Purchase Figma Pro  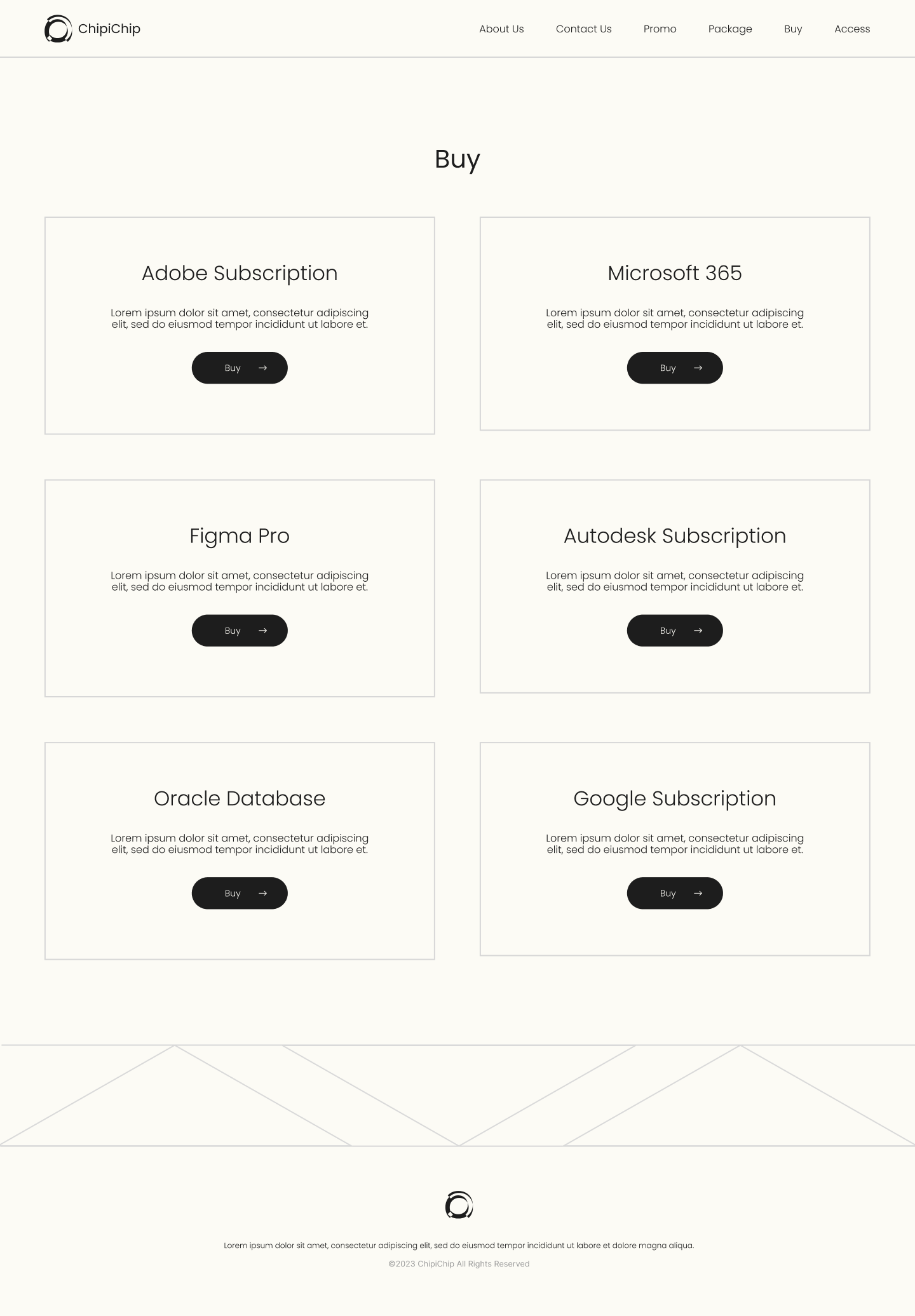[x=240, y=631]
